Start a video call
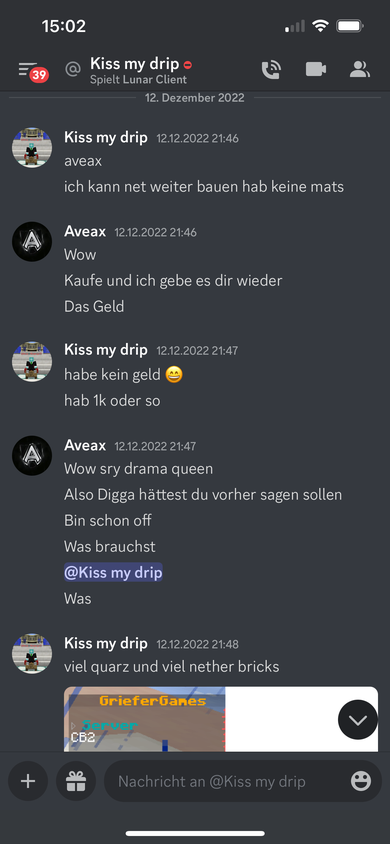Viewport: 390px width, 844px height. 316,69
